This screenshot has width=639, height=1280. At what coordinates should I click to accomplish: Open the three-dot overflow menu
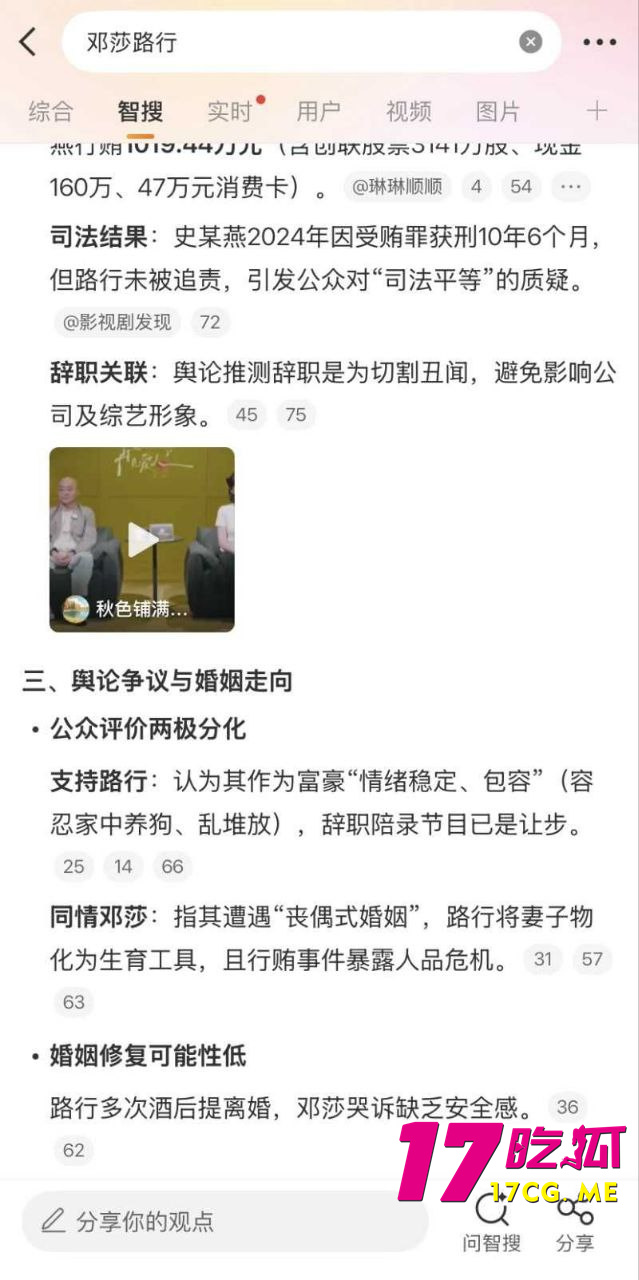point(599,42)
